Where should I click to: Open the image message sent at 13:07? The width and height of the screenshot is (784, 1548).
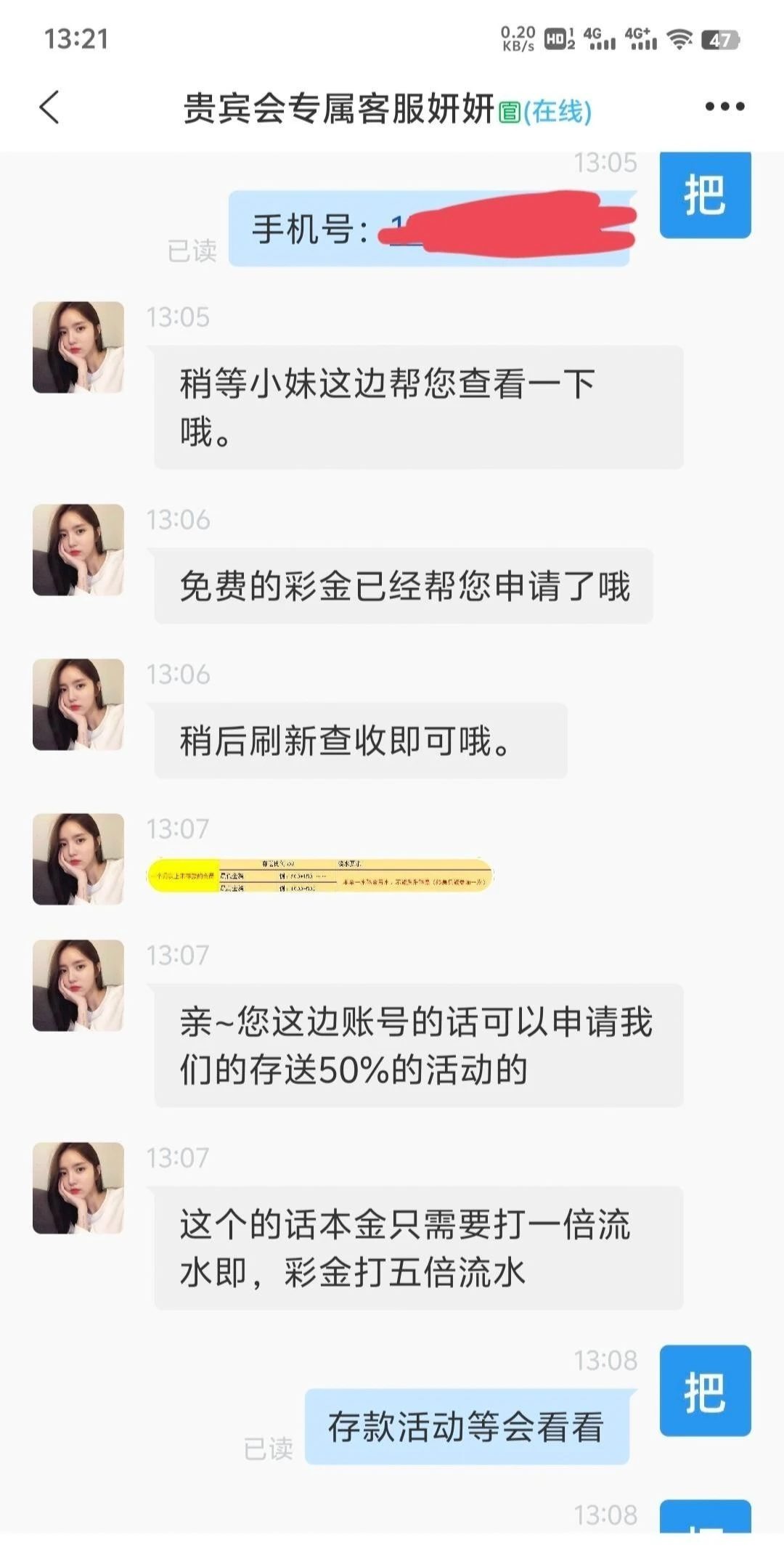[x=320, y=876]
